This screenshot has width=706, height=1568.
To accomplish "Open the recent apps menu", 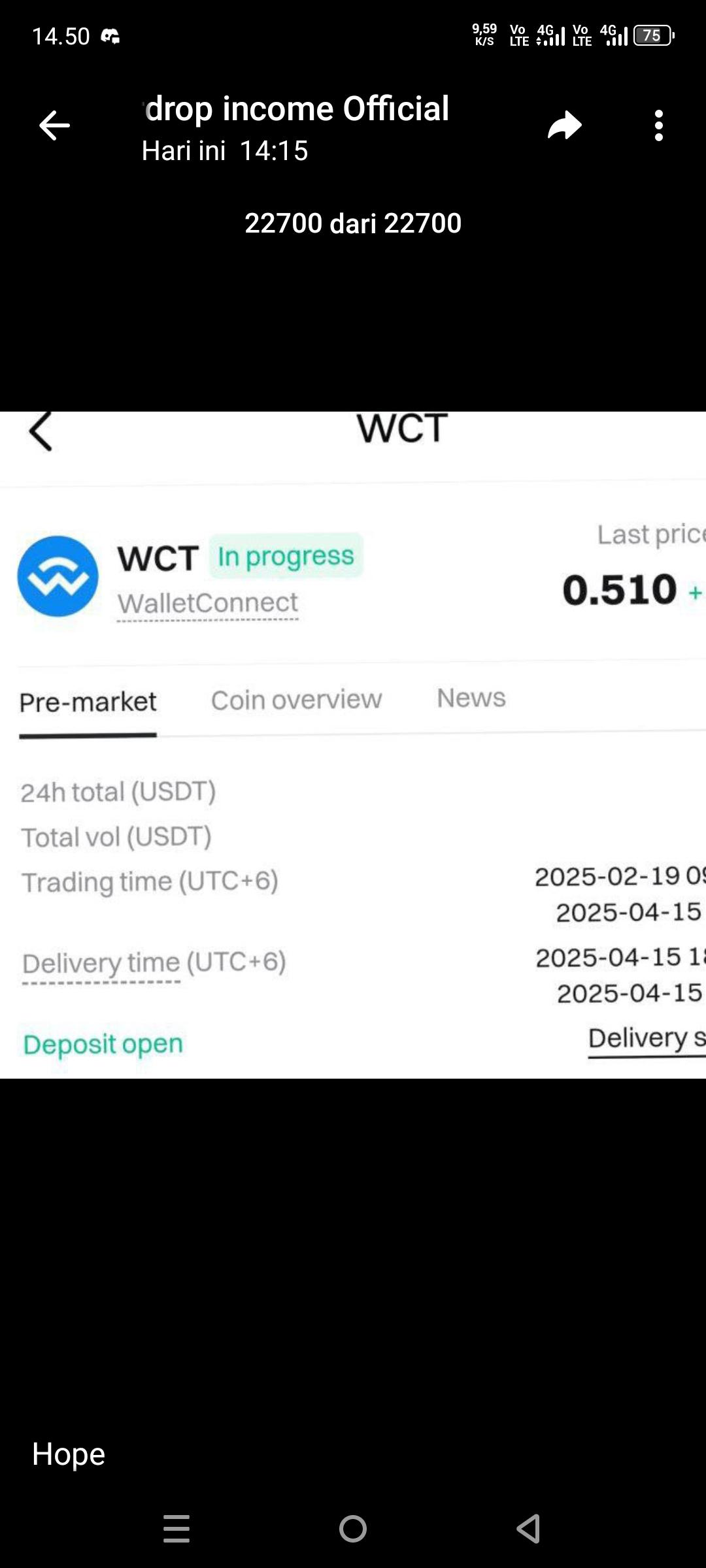I will pyautogui.click(x=176, y=1529).
